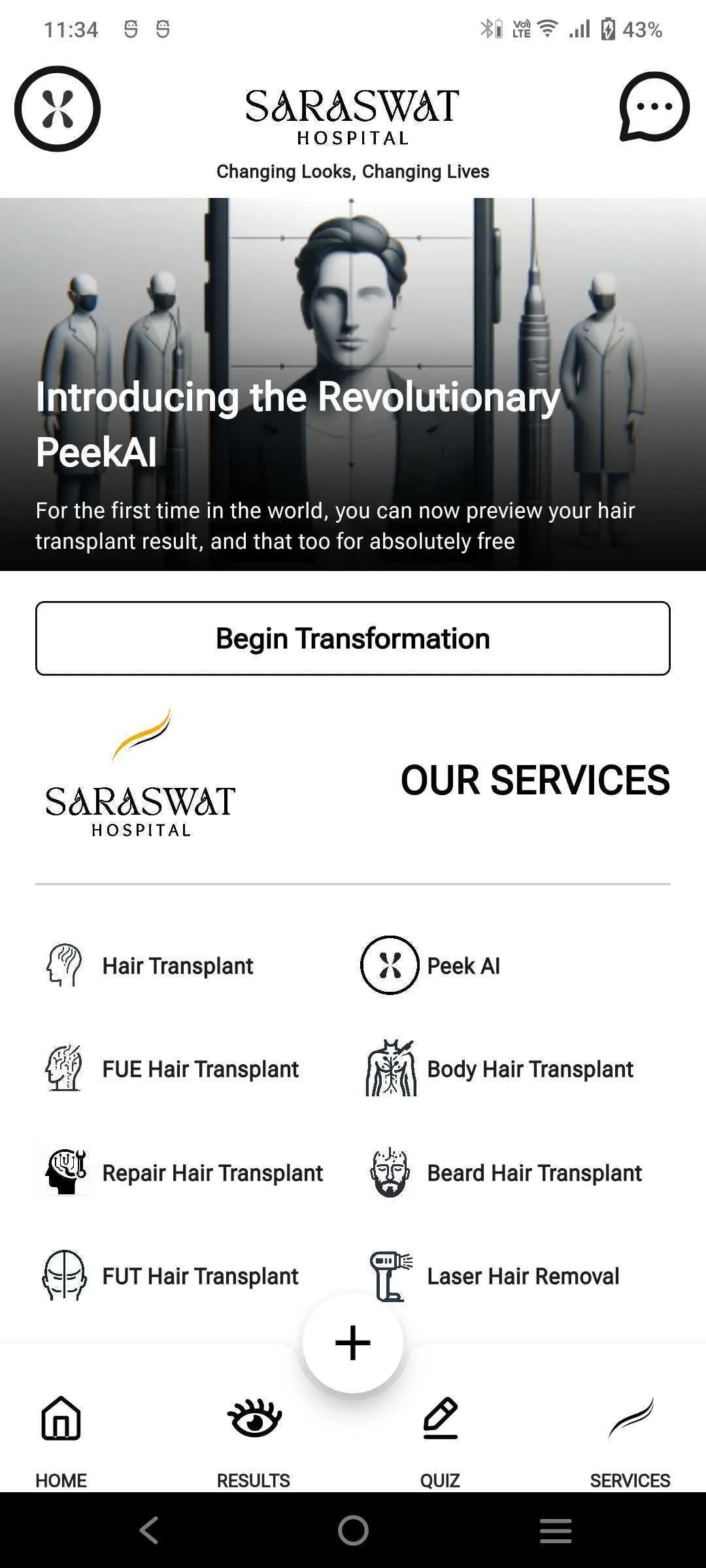Tap the floating plus button

click(353, 1343)
